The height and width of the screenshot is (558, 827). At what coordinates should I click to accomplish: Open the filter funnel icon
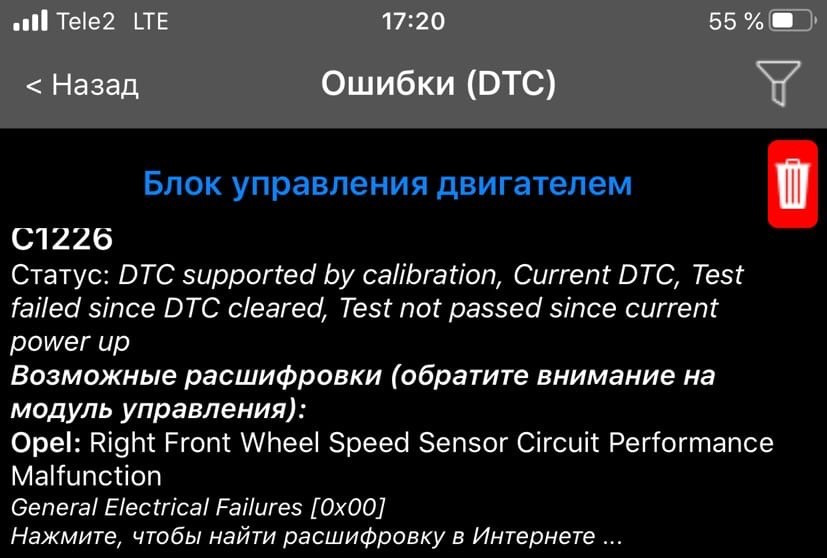point(779,84)
